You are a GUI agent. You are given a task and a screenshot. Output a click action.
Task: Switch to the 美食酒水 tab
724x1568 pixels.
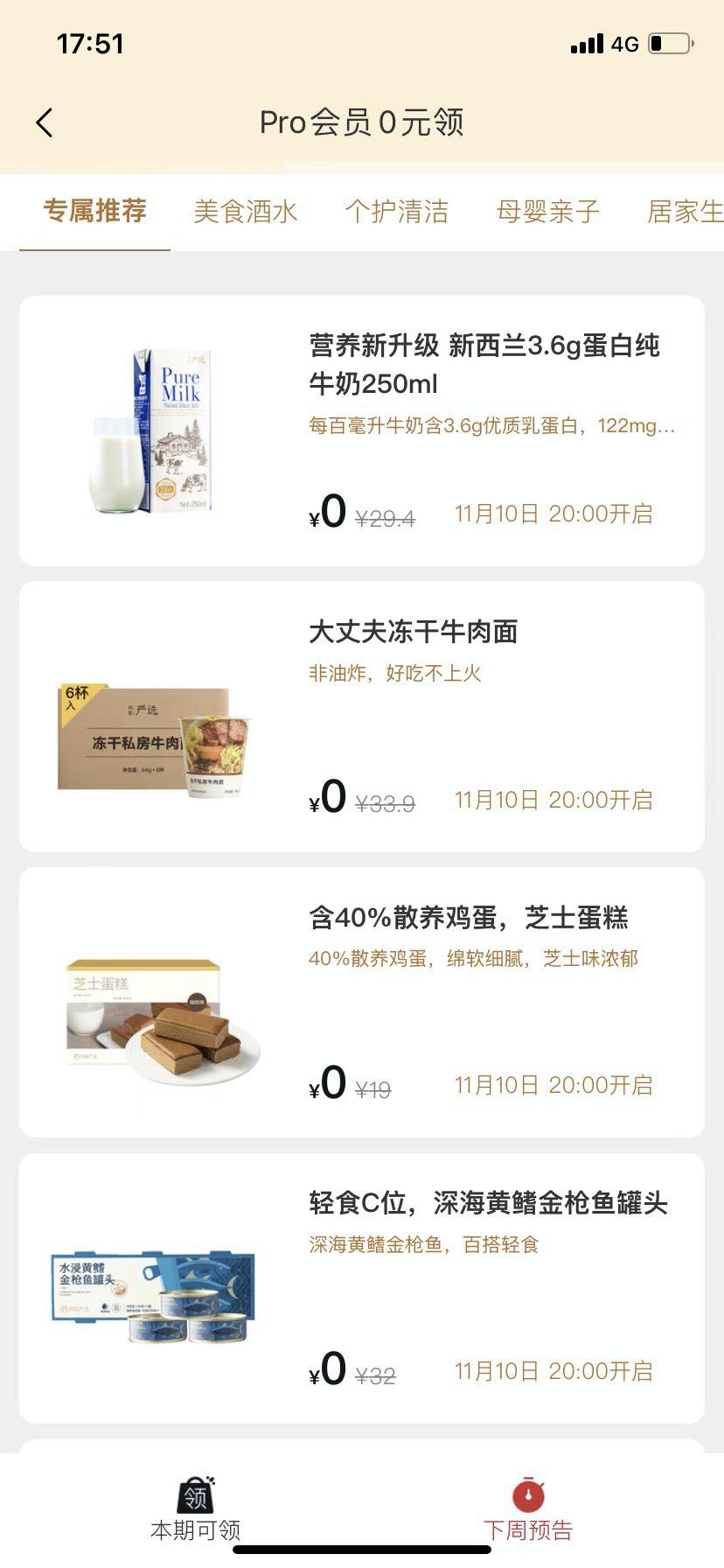[246, 212]
